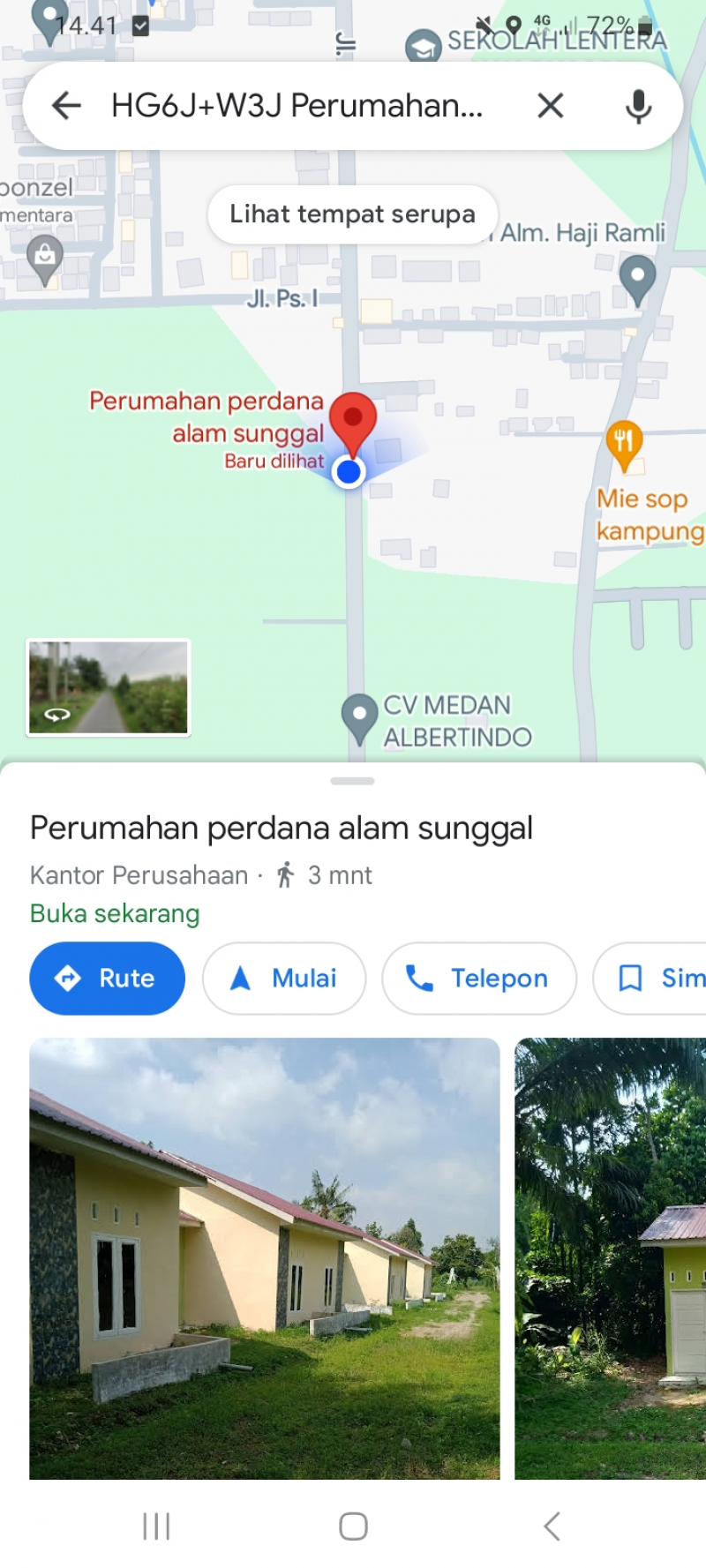706x1568 pixels.
Task: Go to the home screen
Action: pyautogui.click(x=353, y=1526)
